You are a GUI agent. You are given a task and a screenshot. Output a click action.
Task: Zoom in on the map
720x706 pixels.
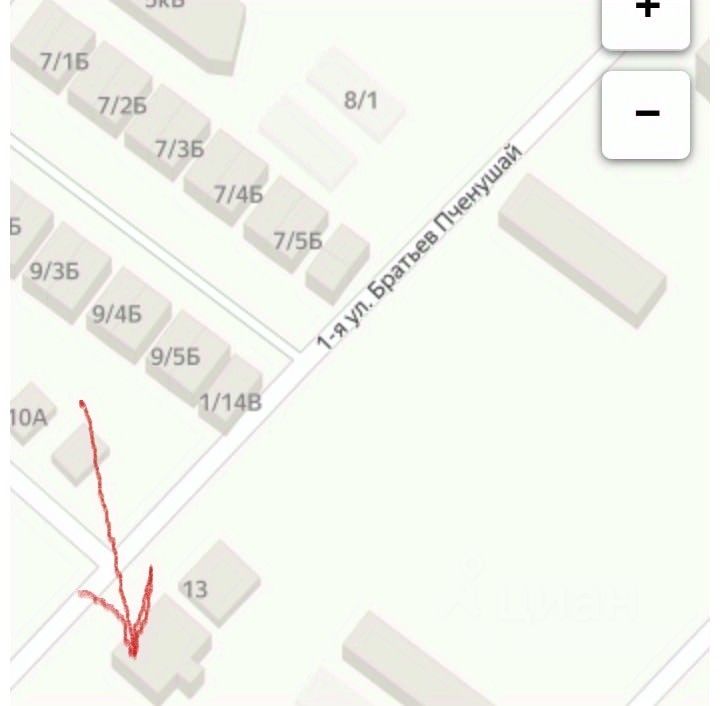tap(646, 17)
